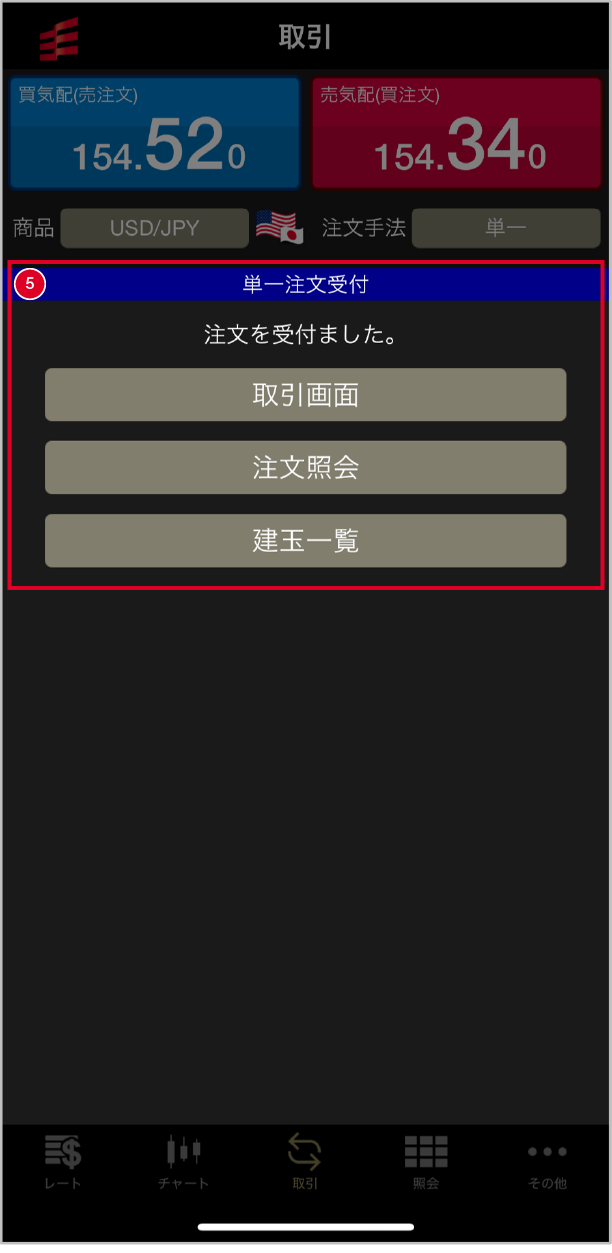Open 注文照会 to review orders
Screen dimensions: 612x1253
[305, 467]
